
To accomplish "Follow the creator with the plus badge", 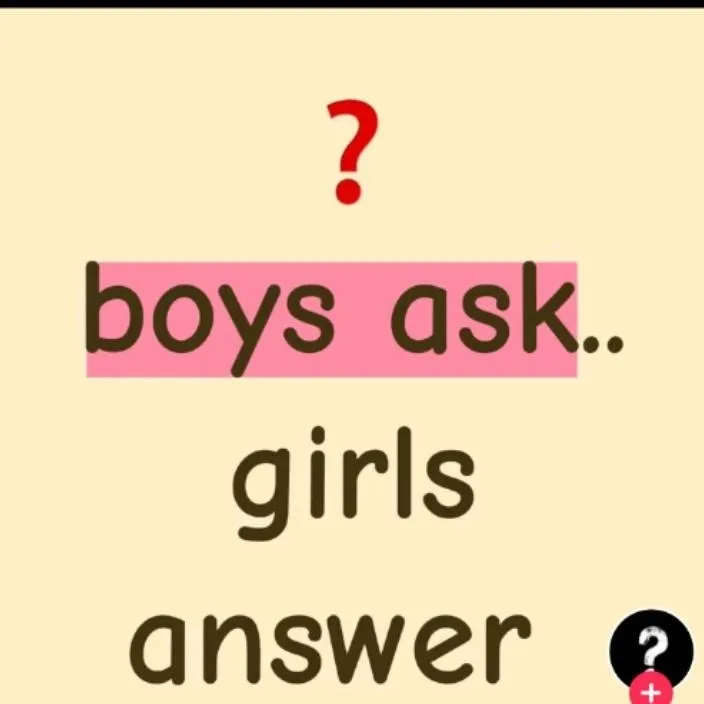I will click(651, 692).
